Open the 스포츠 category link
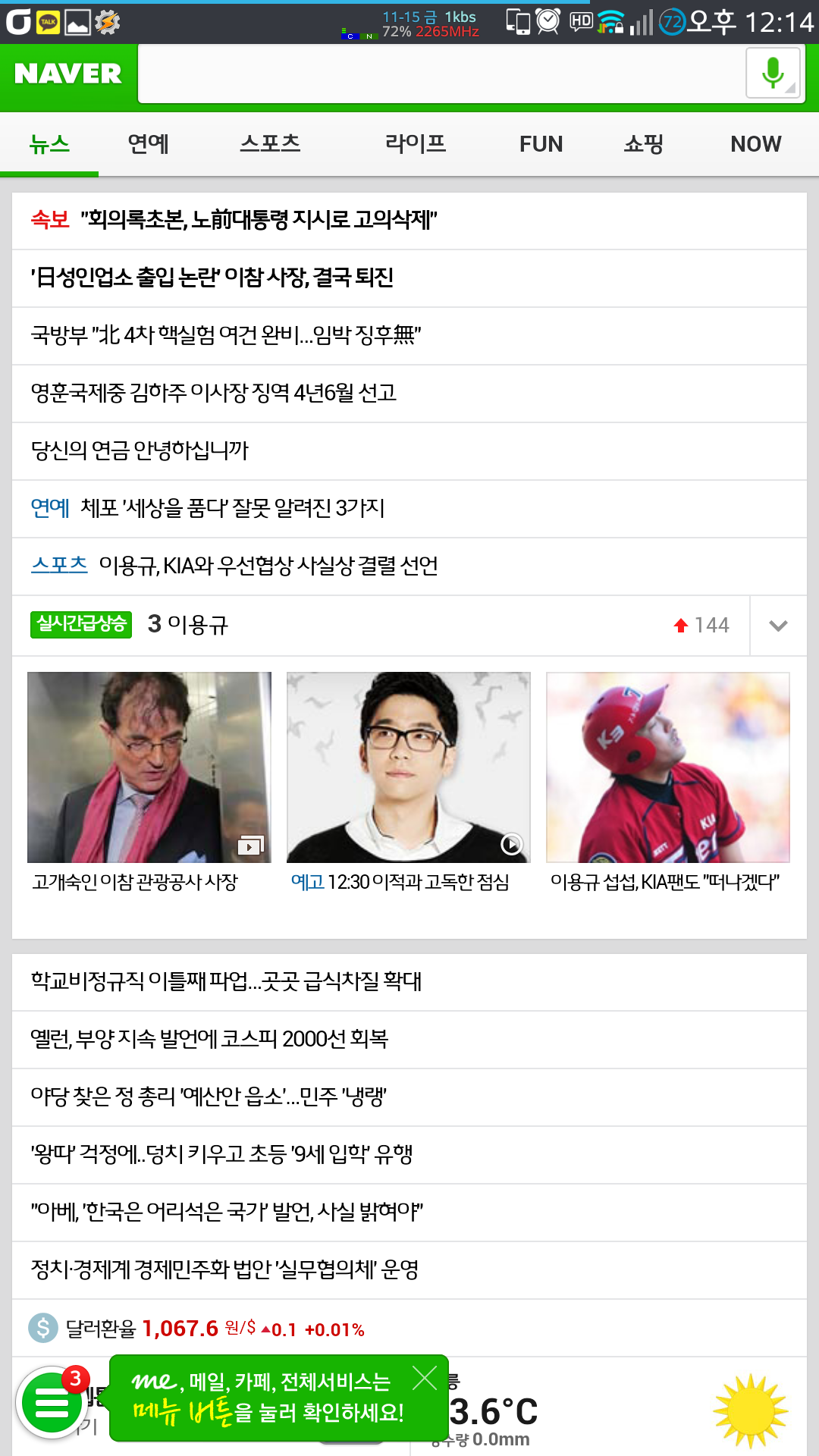The image size is (819, 1456). coord(59,566)
